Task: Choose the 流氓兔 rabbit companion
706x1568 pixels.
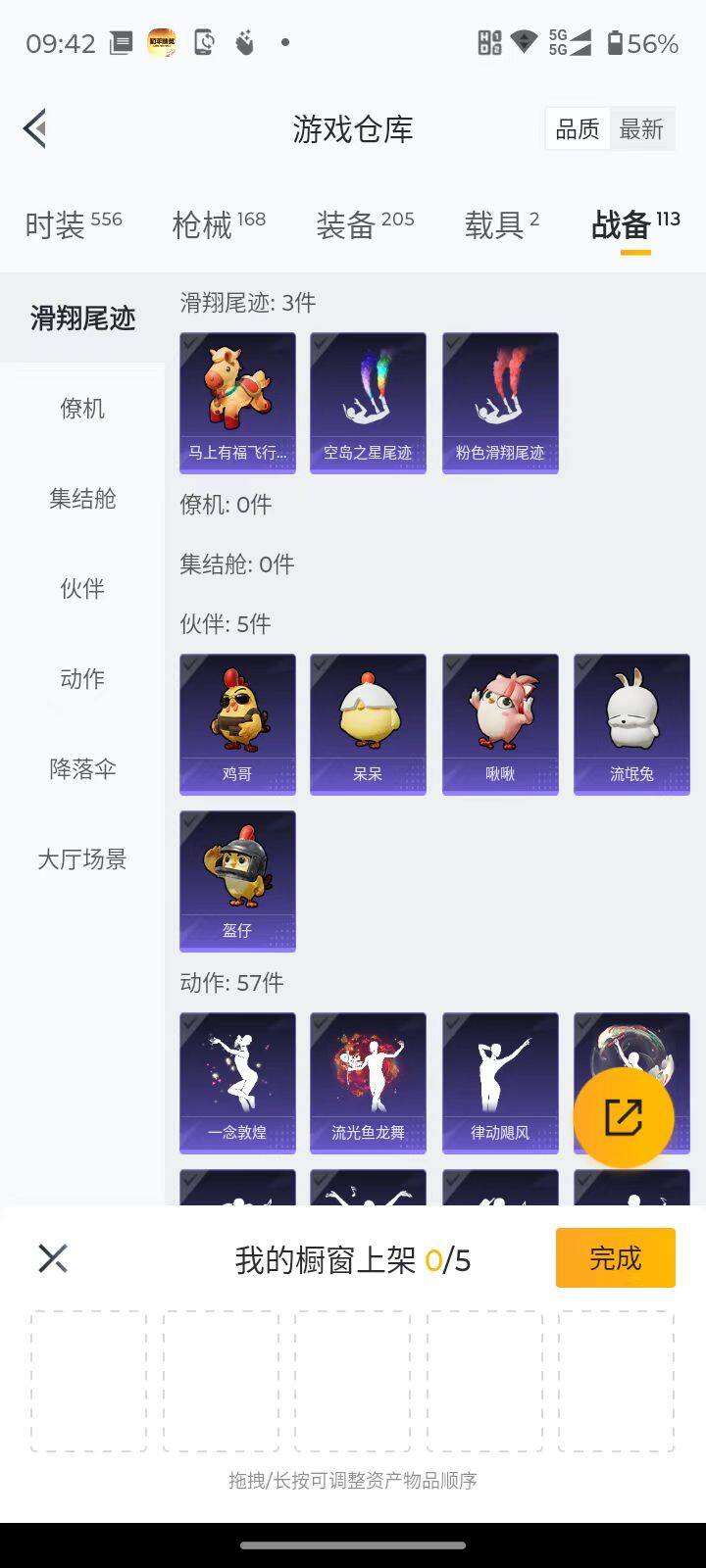Action: (631, 724)
